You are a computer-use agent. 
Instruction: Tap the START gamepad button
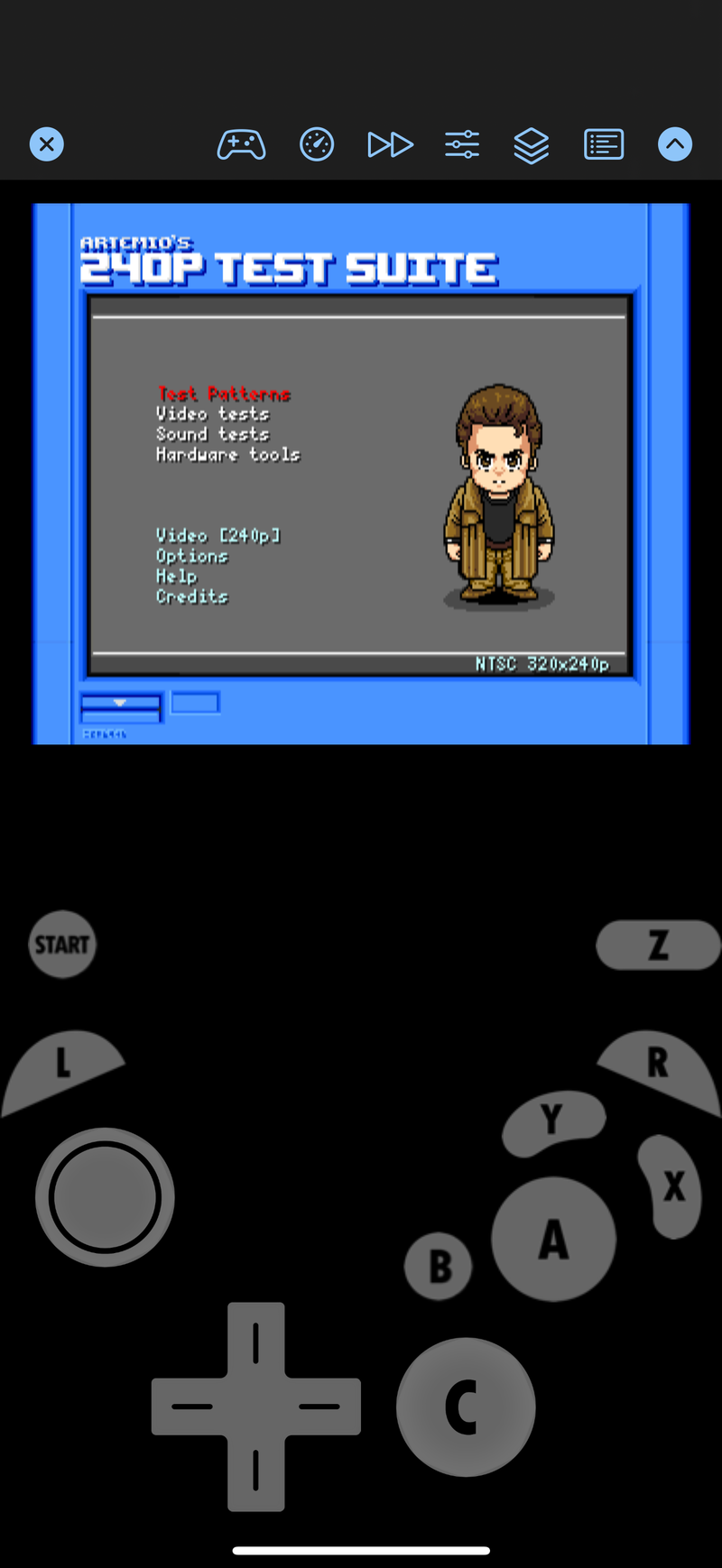pos(62,945)
